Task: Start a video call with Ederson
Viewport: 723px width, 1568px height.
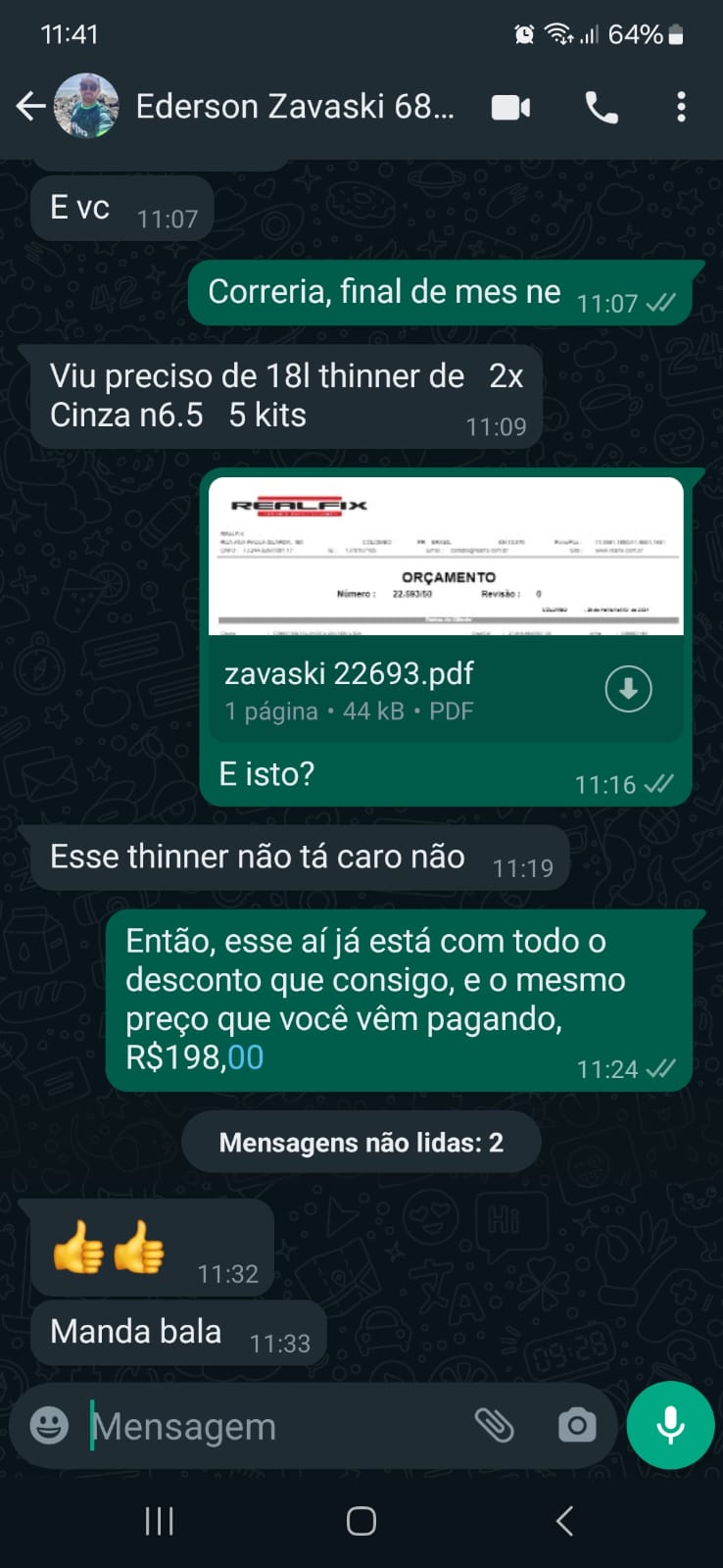Action: point(510,107)
